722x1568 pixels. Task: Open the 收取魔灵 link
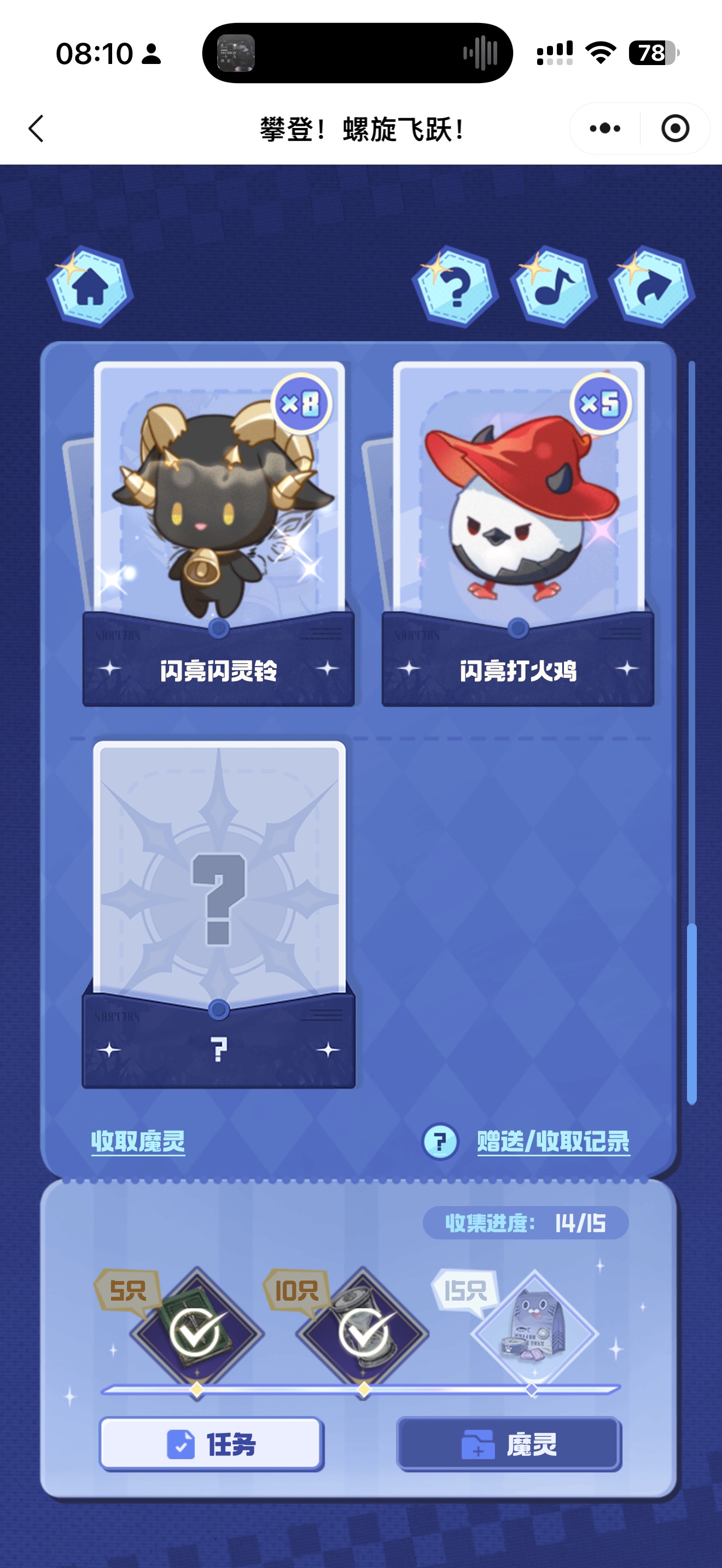138,1142
